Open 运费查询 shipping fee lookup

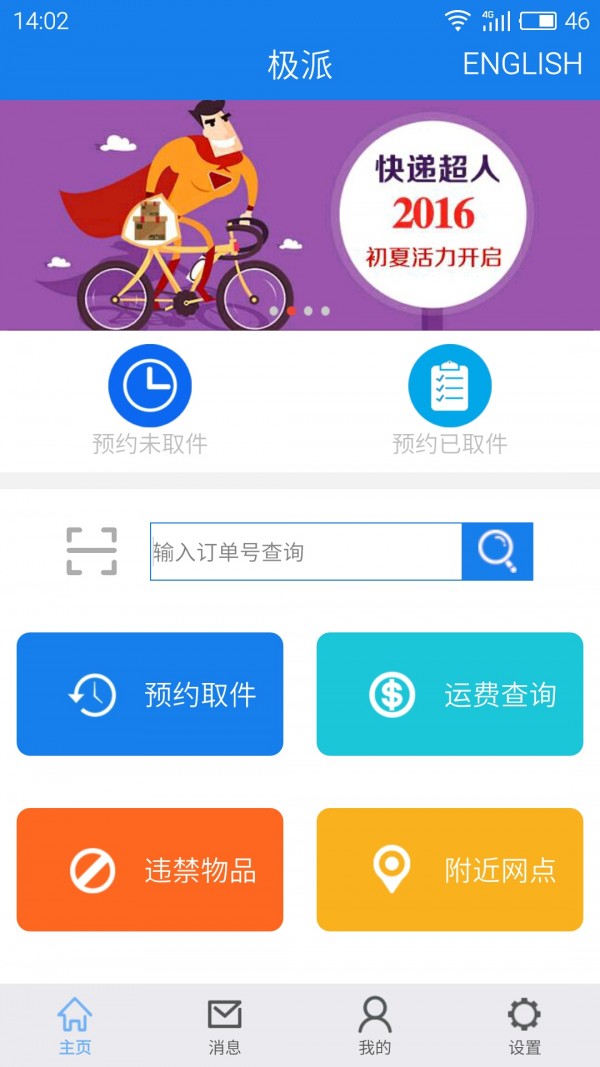pos(450,694)
